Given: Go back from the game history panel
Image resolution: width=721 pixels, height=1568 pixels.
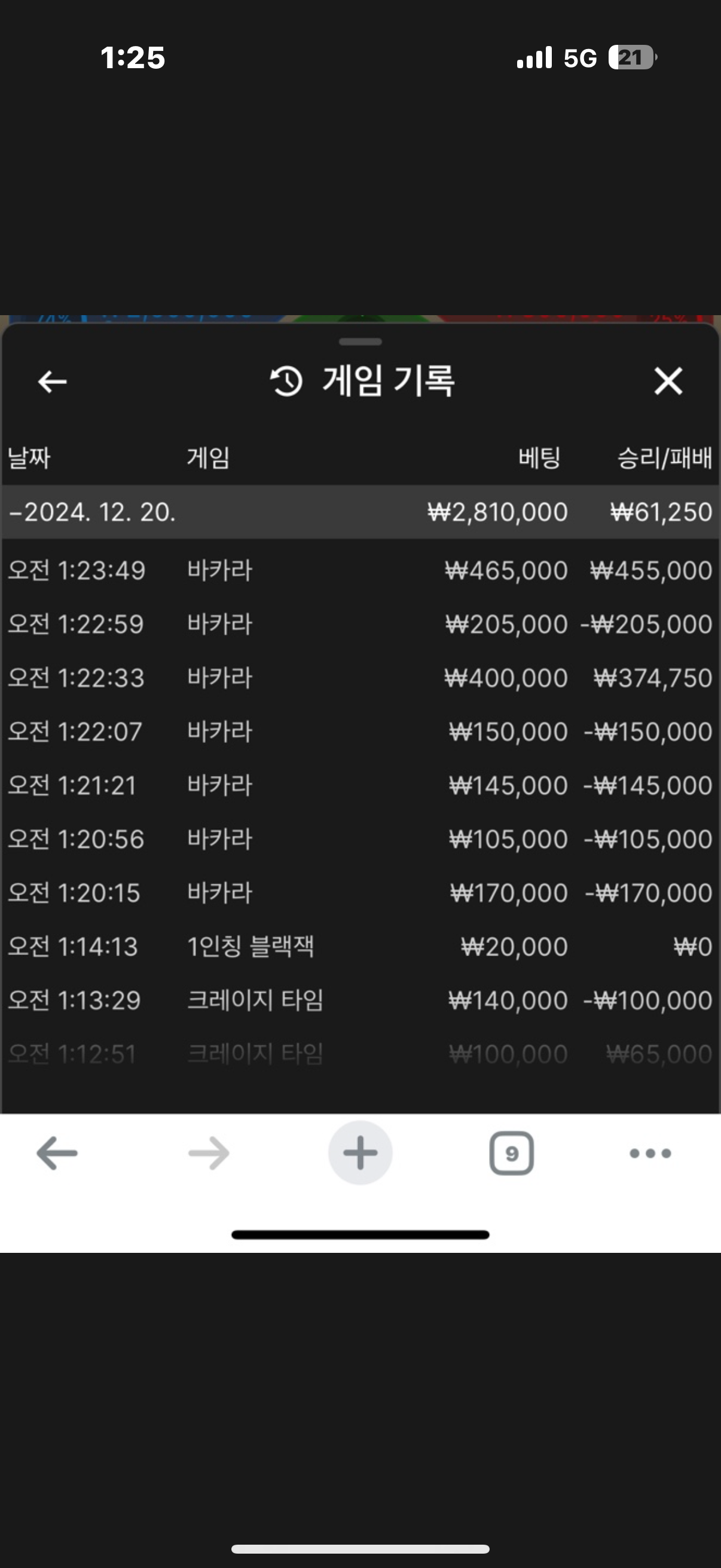Looking at the screenshot, I should click(53, 382).
